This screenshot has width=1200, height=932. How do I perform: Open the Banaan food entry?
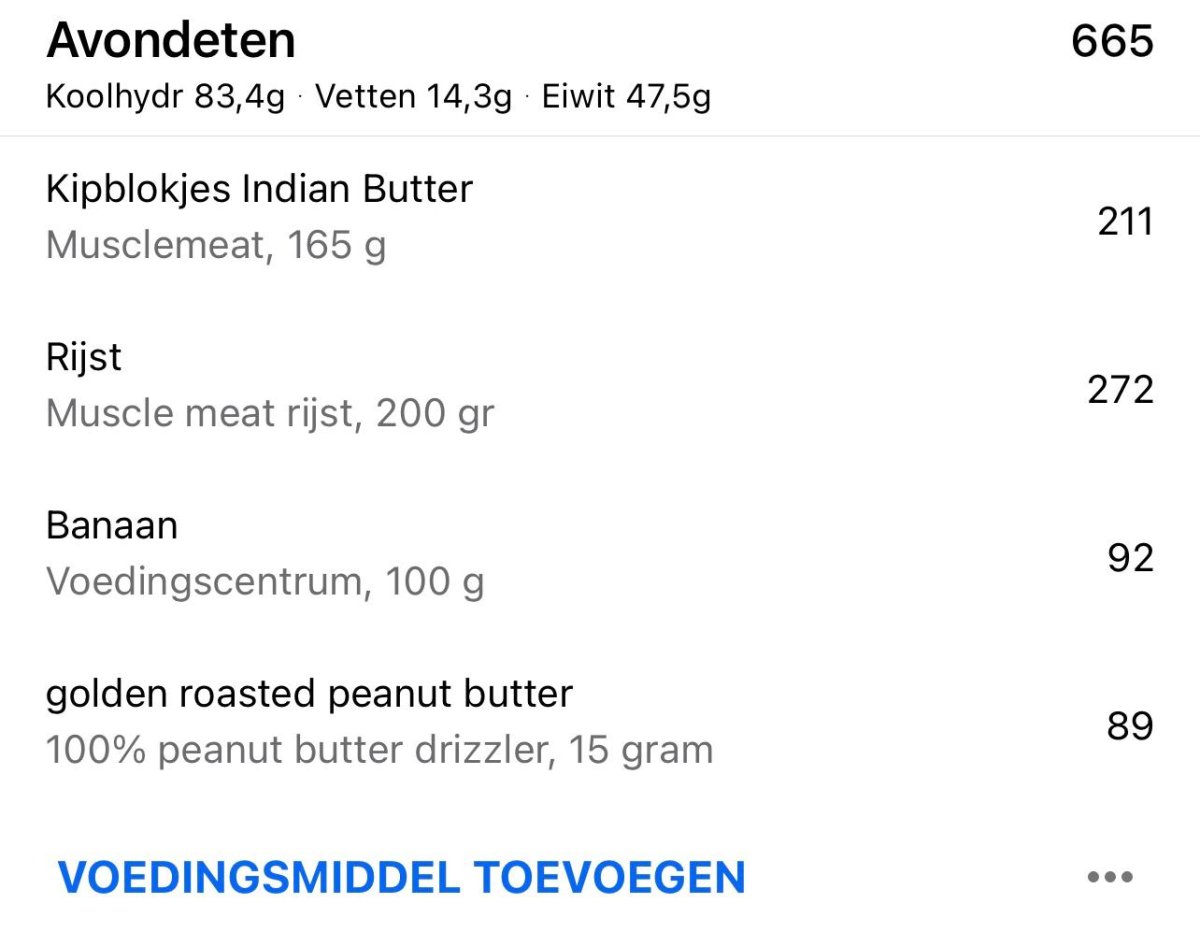[x=265, y=553]
